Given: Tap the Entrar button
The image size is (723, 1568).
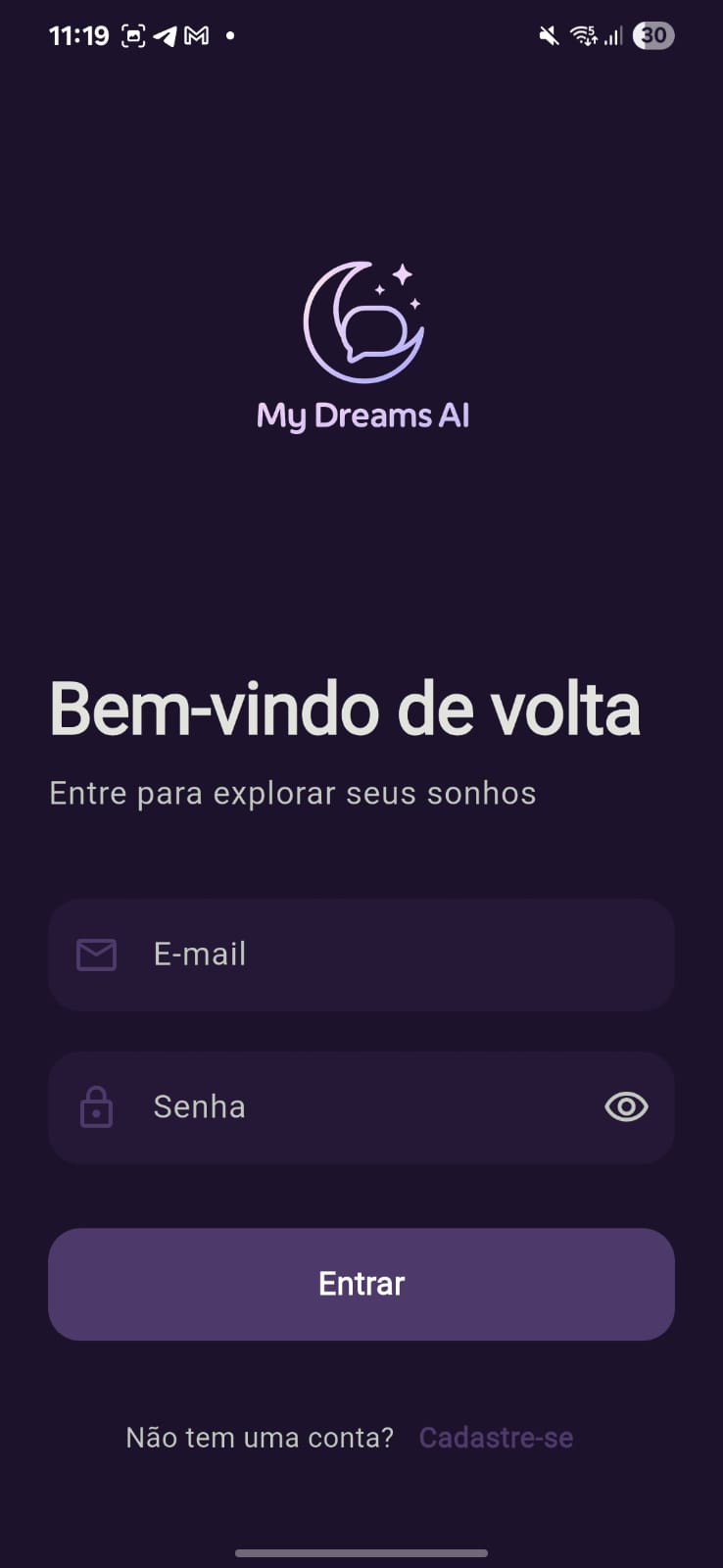Looking at the screenshot, I should [x=361, y=1284].
